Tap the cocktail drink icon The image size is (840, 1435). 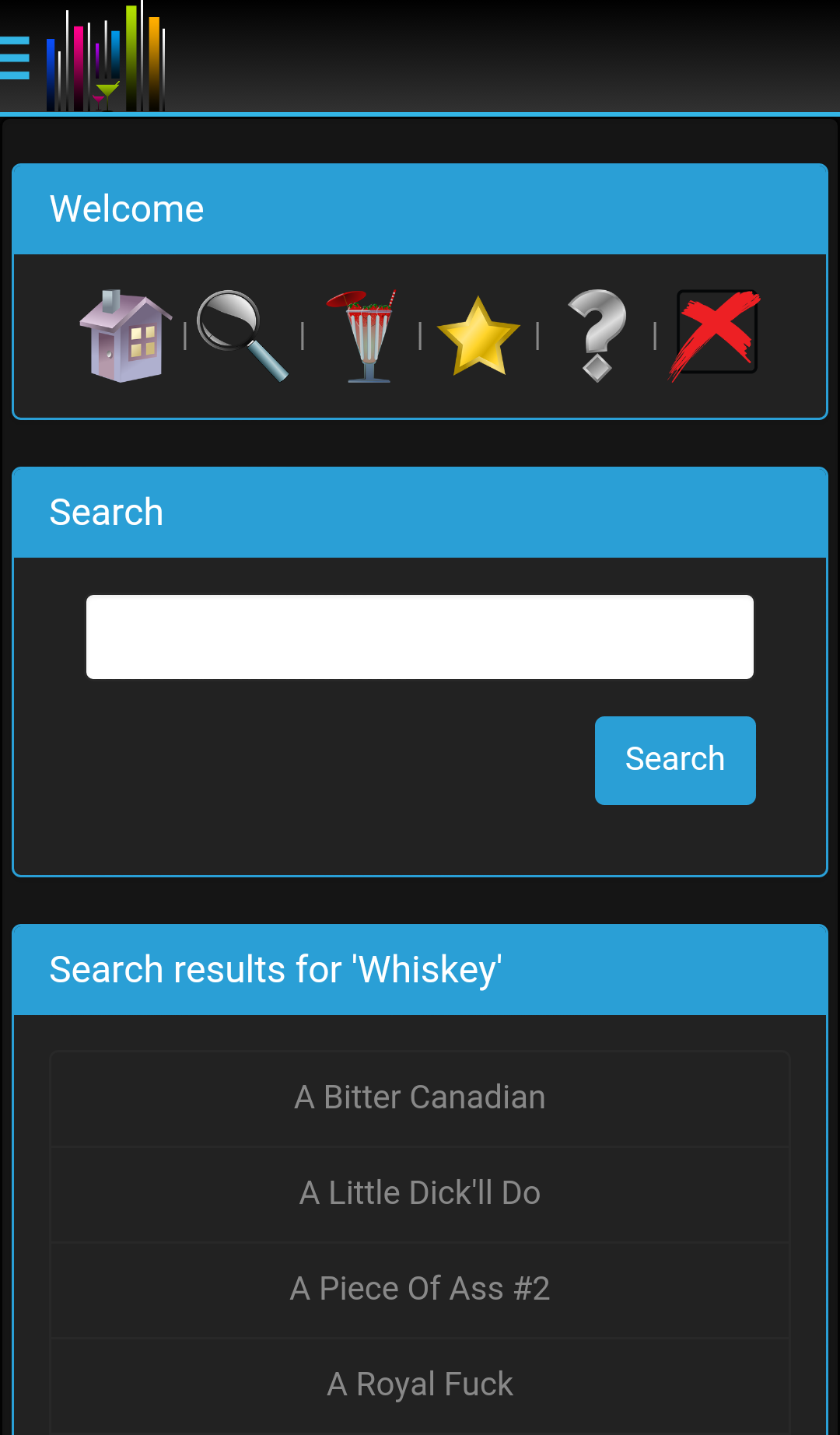(x=362, y=335)
